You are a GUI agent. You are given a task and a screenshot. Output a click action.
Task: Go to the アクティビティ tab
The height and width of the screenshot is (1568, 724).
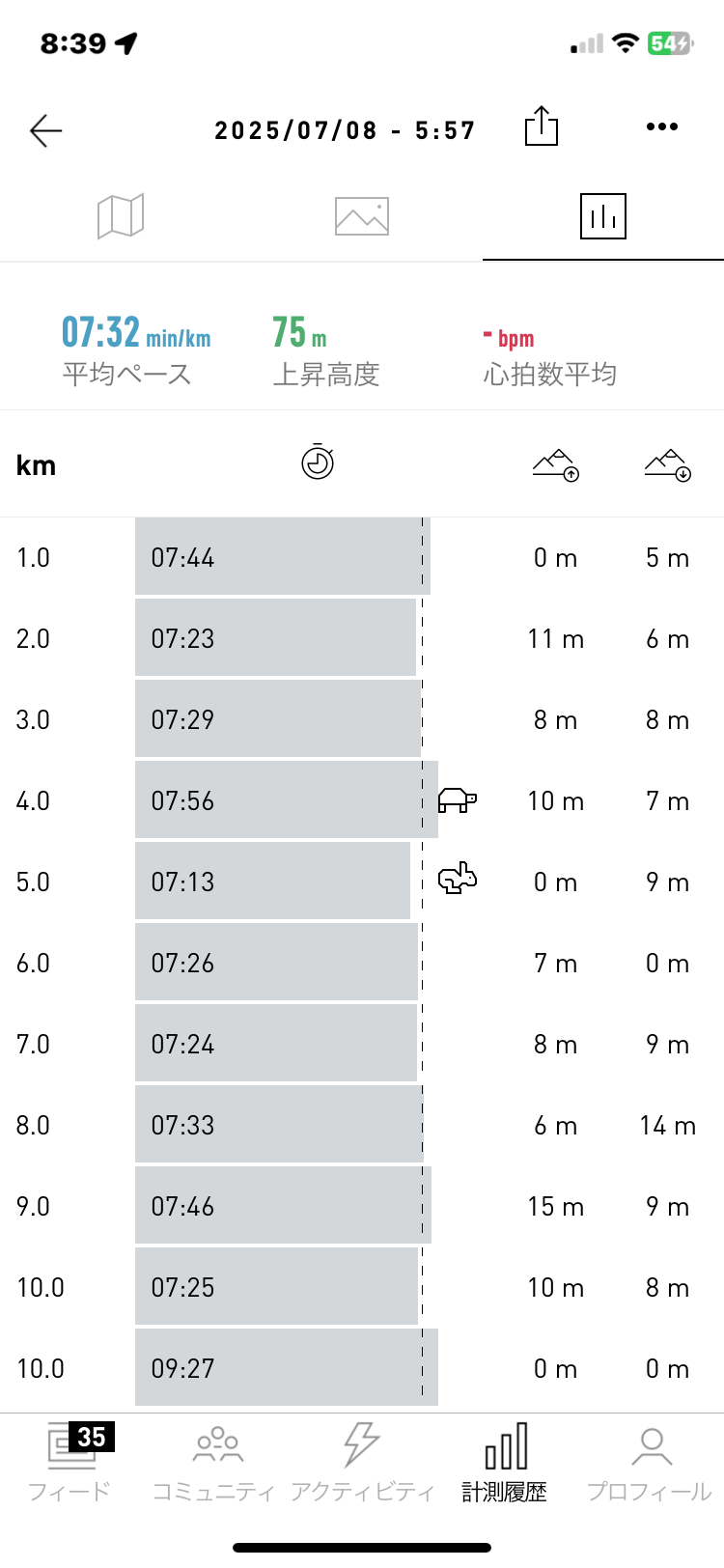362,1463
